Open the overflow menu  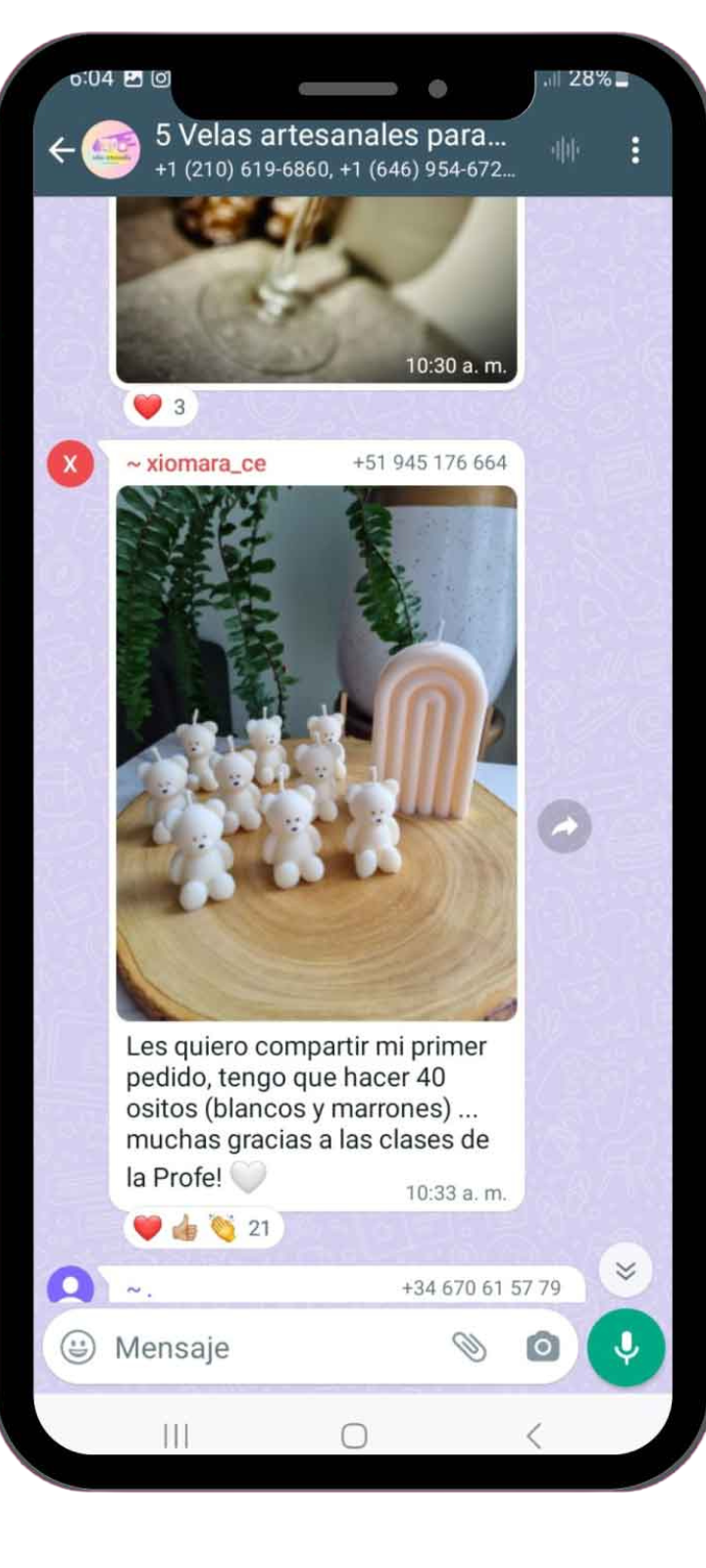[x=635, y=150]
